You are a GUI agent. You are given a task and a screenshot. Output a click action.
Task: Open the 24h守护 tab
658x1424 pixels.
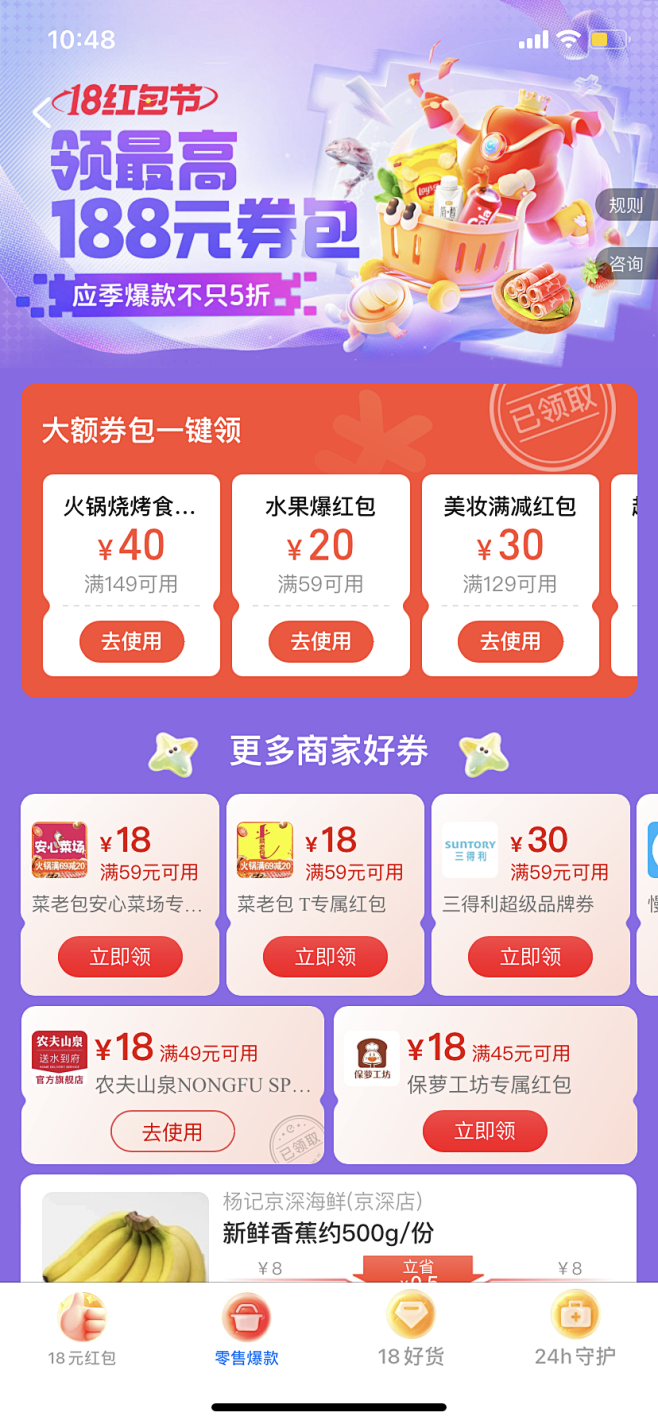coord(575,1329)
